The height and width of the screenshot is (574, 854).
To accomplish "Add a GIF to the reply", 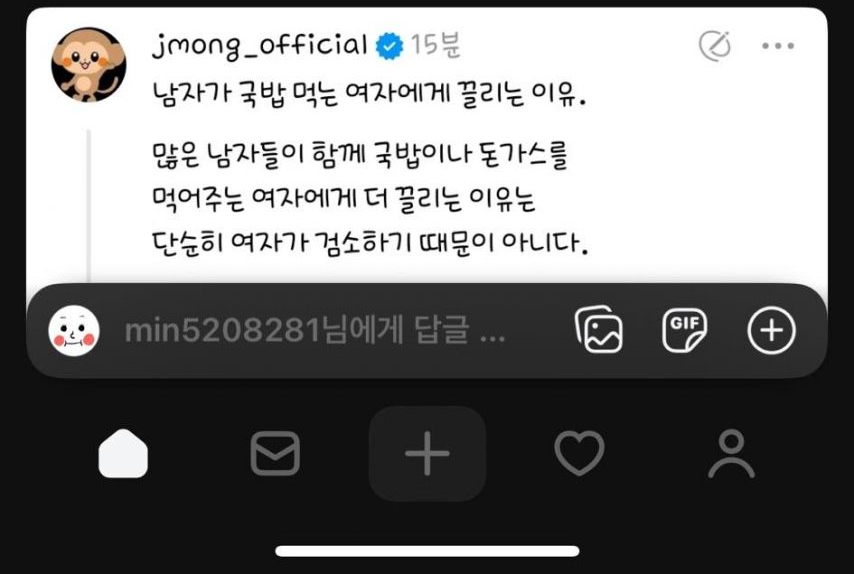I will 685,330.
